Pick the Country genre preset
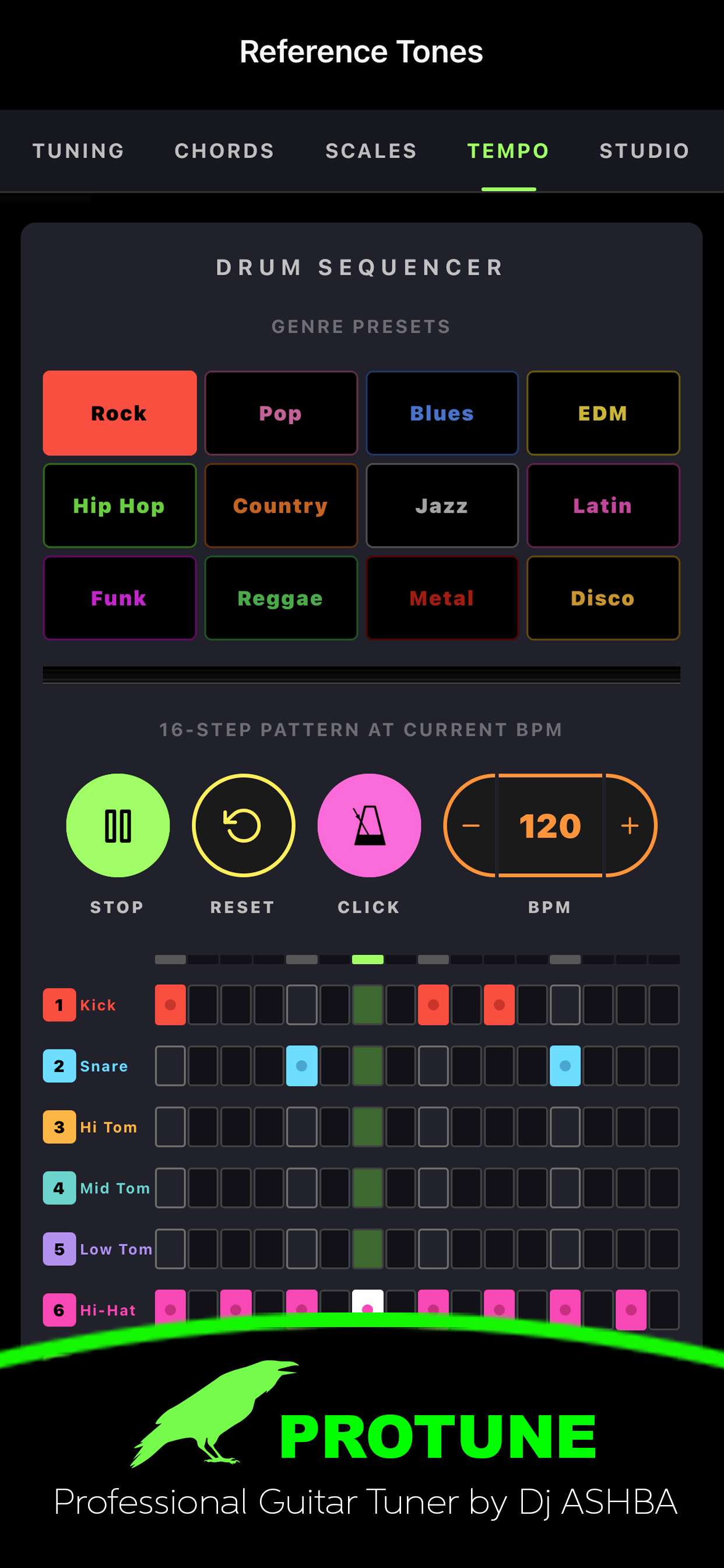The width and height of the screenshot is (724, 1568). 280,506
